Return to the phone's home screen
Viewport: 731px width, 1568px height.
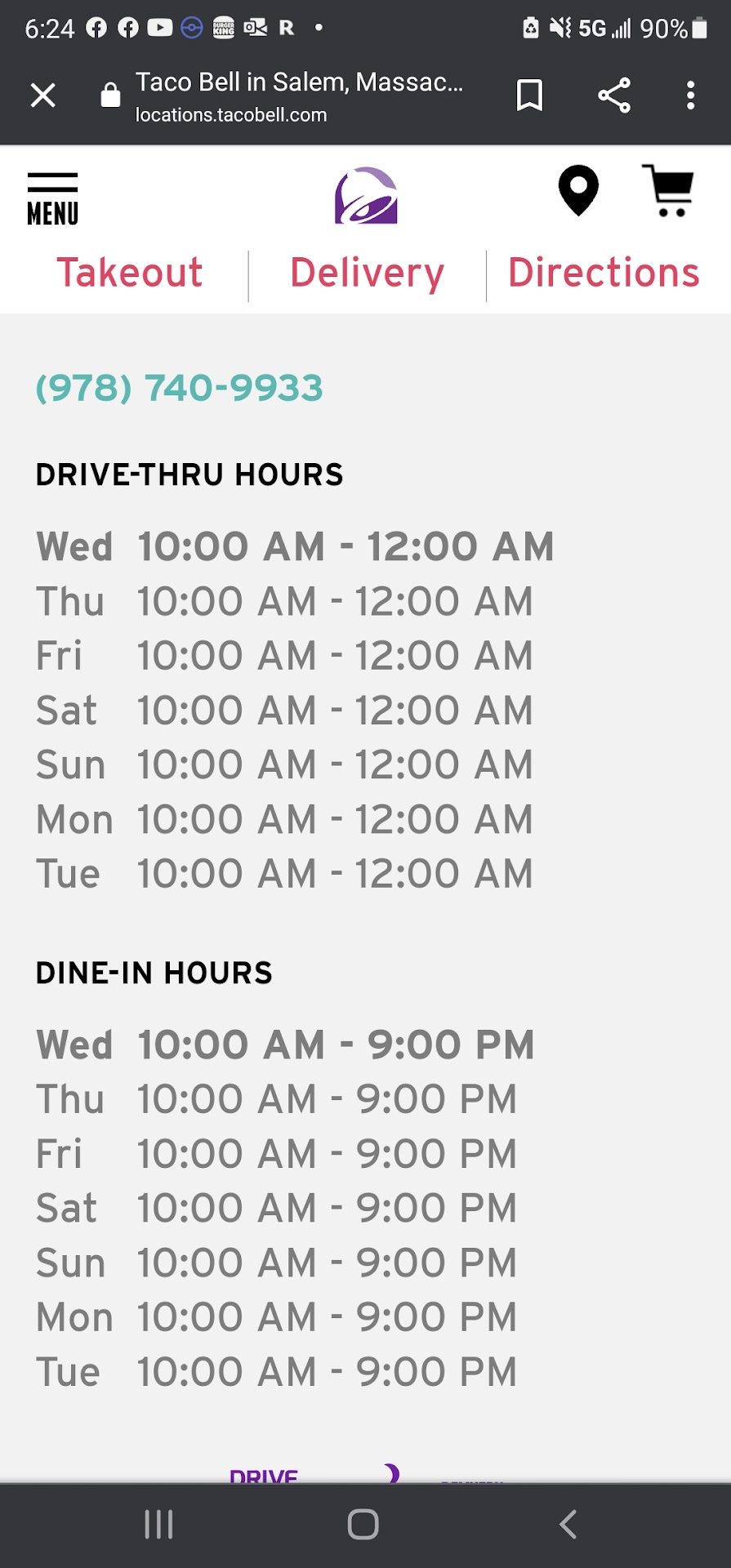(363, 1524)
